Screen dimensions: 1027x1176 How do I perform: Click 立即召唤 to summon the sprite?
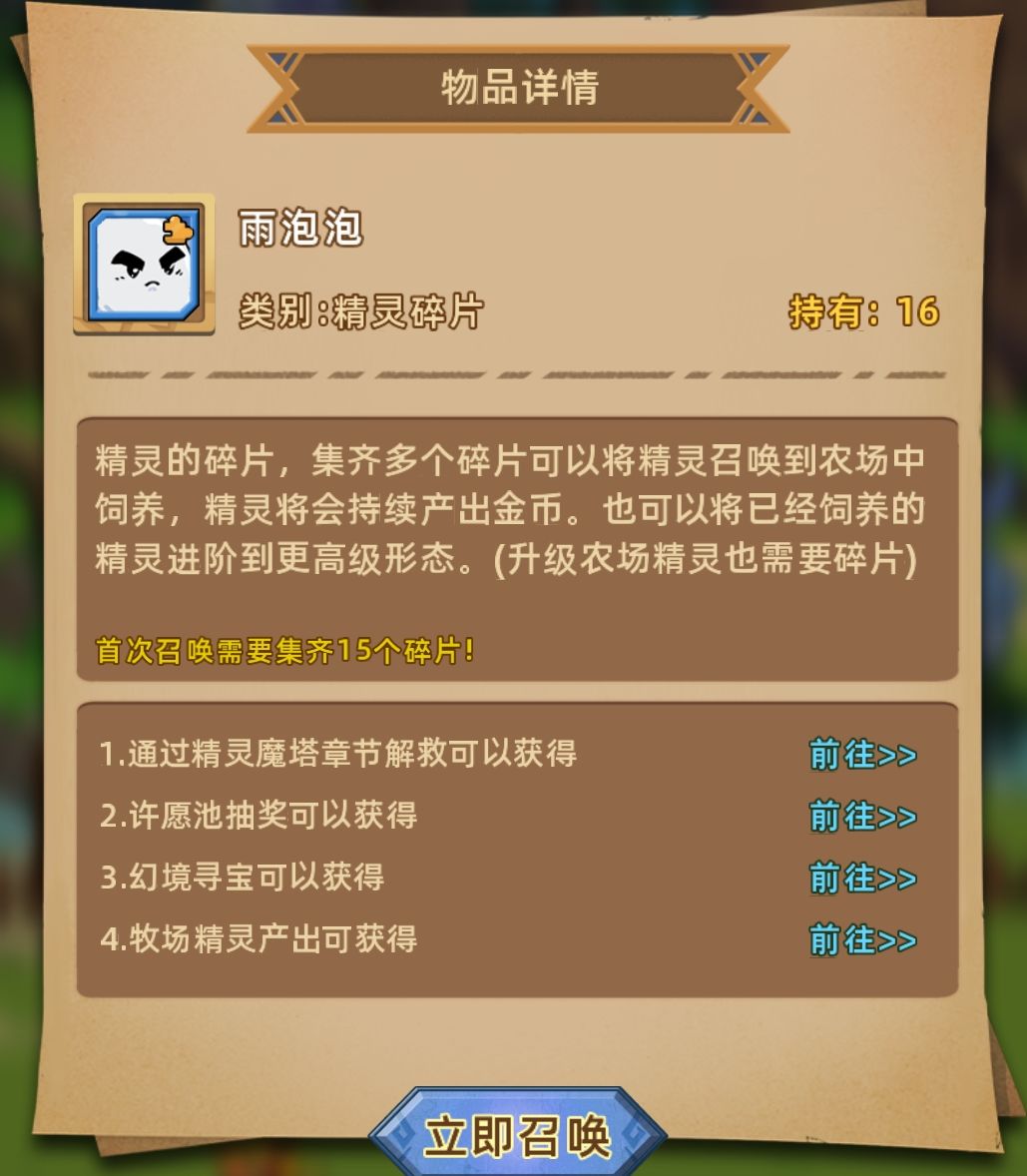(516, 1138)
